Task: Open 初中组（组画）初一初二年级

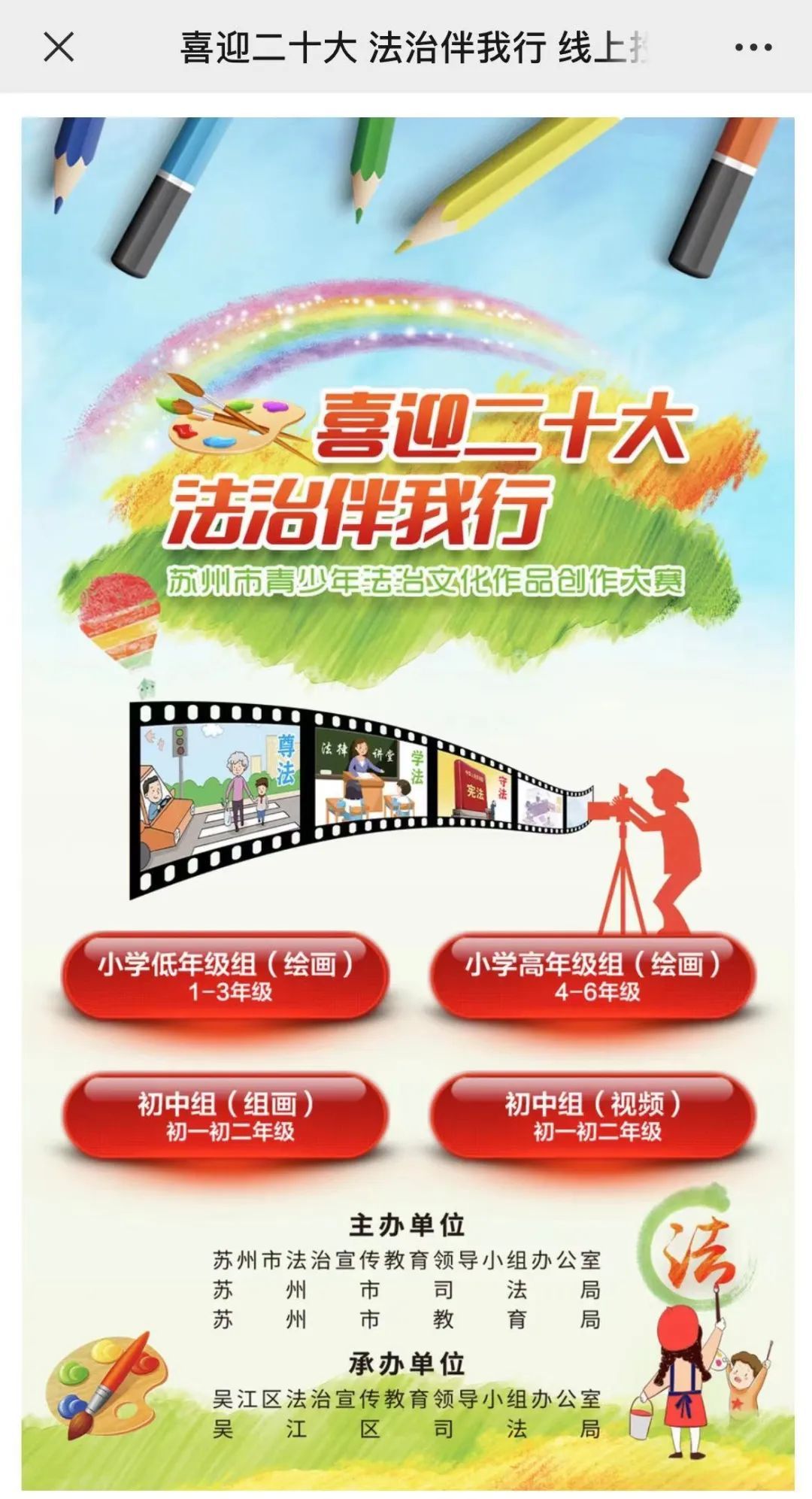Action: 225,1116
